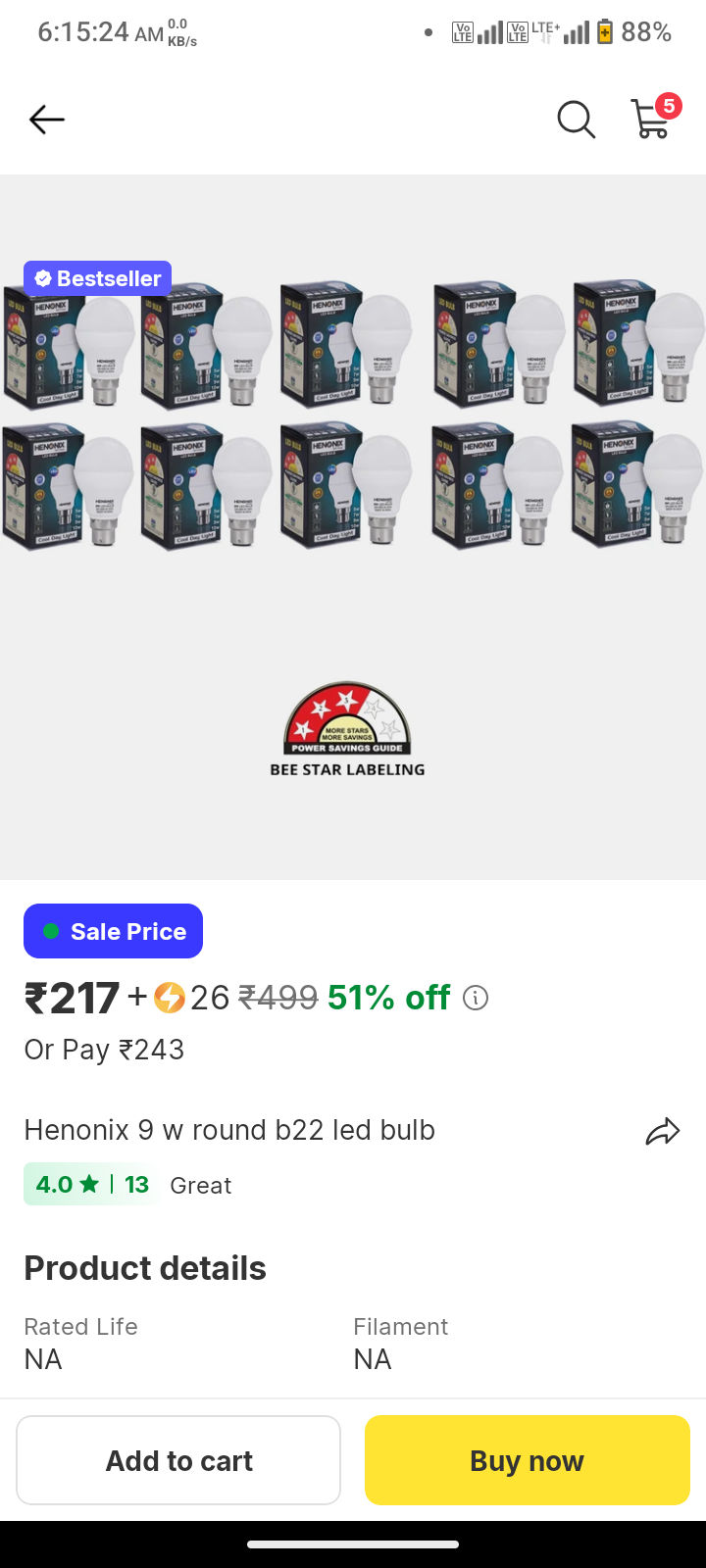Open the search magnifier icon
The width and height of the screenshot is (706, 1568).
[x=576, y=120]
